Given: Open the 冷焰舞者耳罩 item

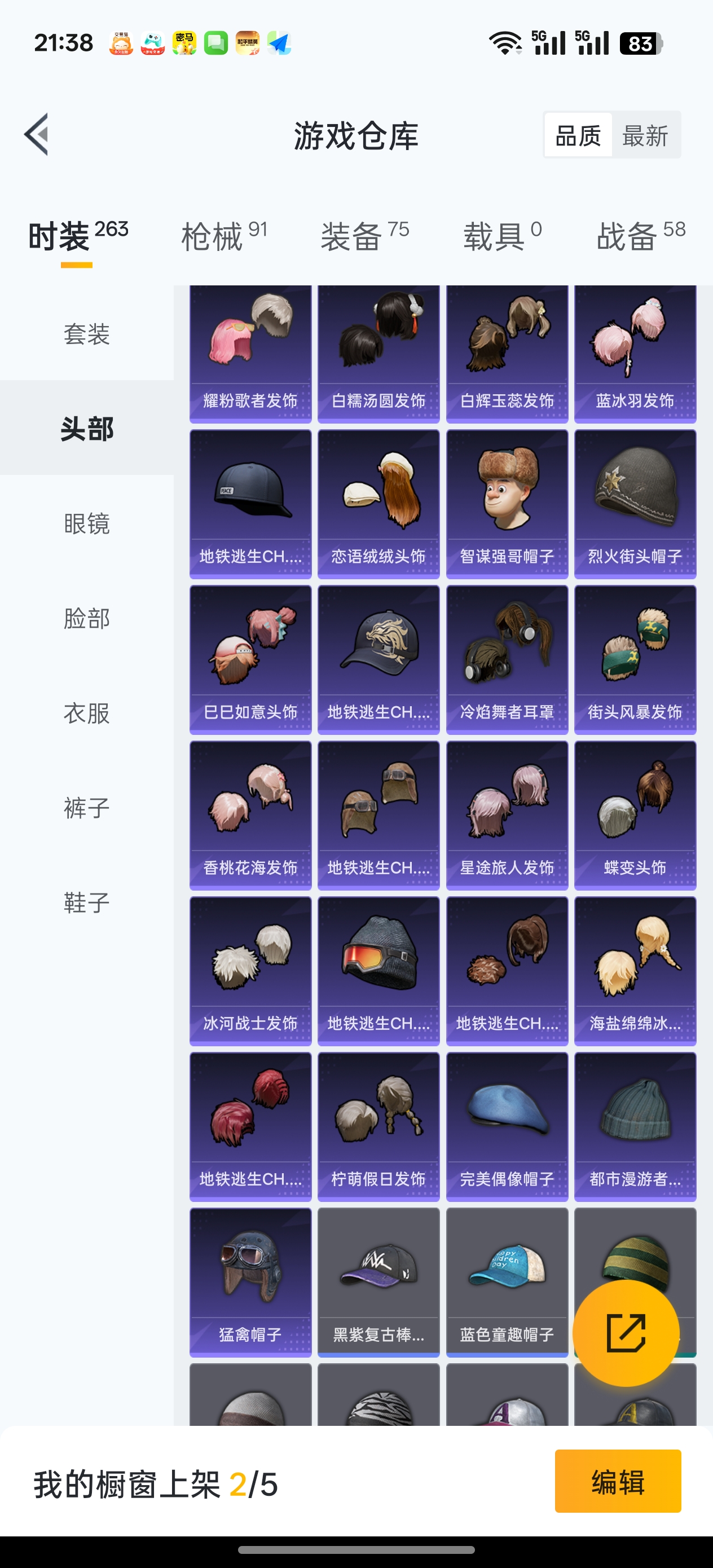Looking at the screenshot, I should (507, 660).
